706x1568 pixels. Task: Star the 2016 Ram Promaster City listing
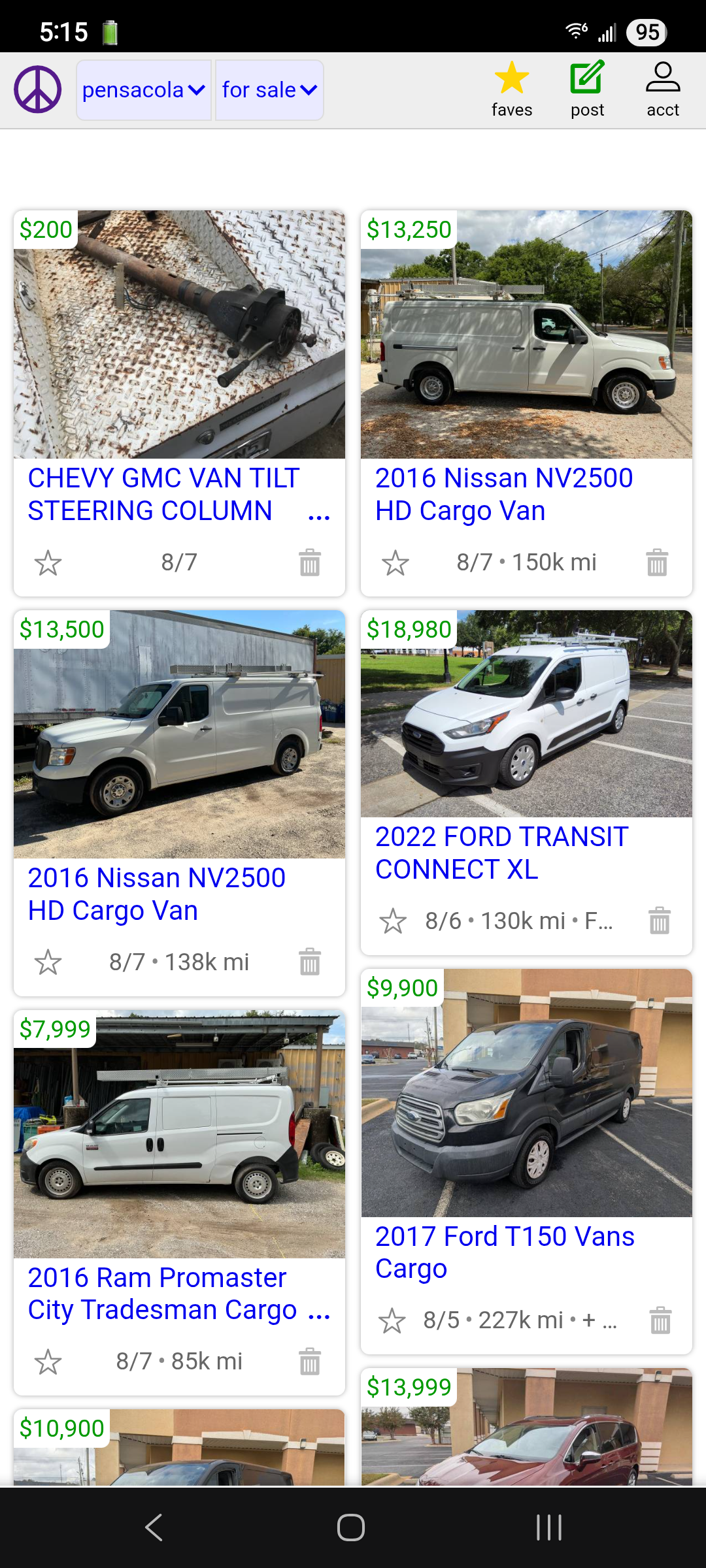point(48,1362)
